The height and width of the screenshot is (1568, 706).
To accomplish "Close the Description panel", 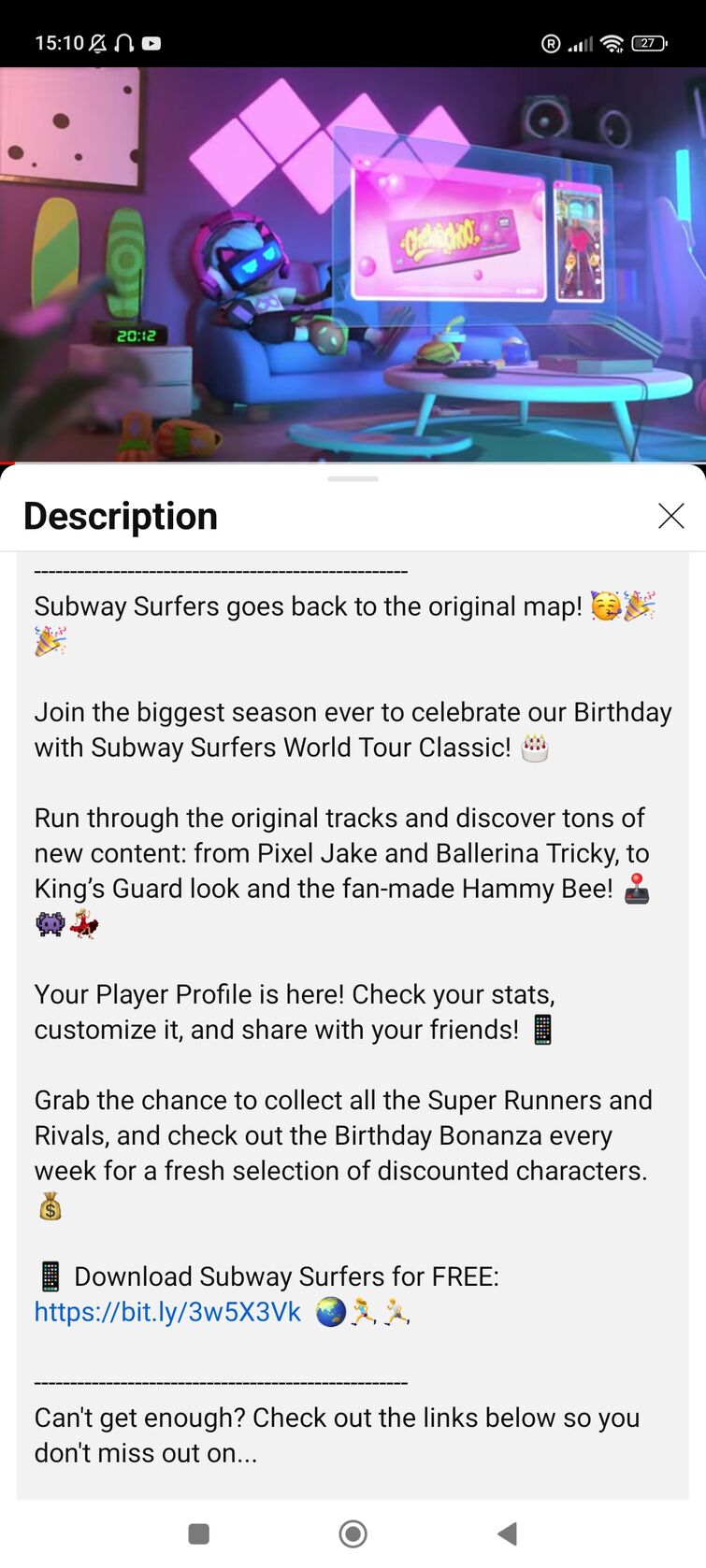I will (670, 516).
